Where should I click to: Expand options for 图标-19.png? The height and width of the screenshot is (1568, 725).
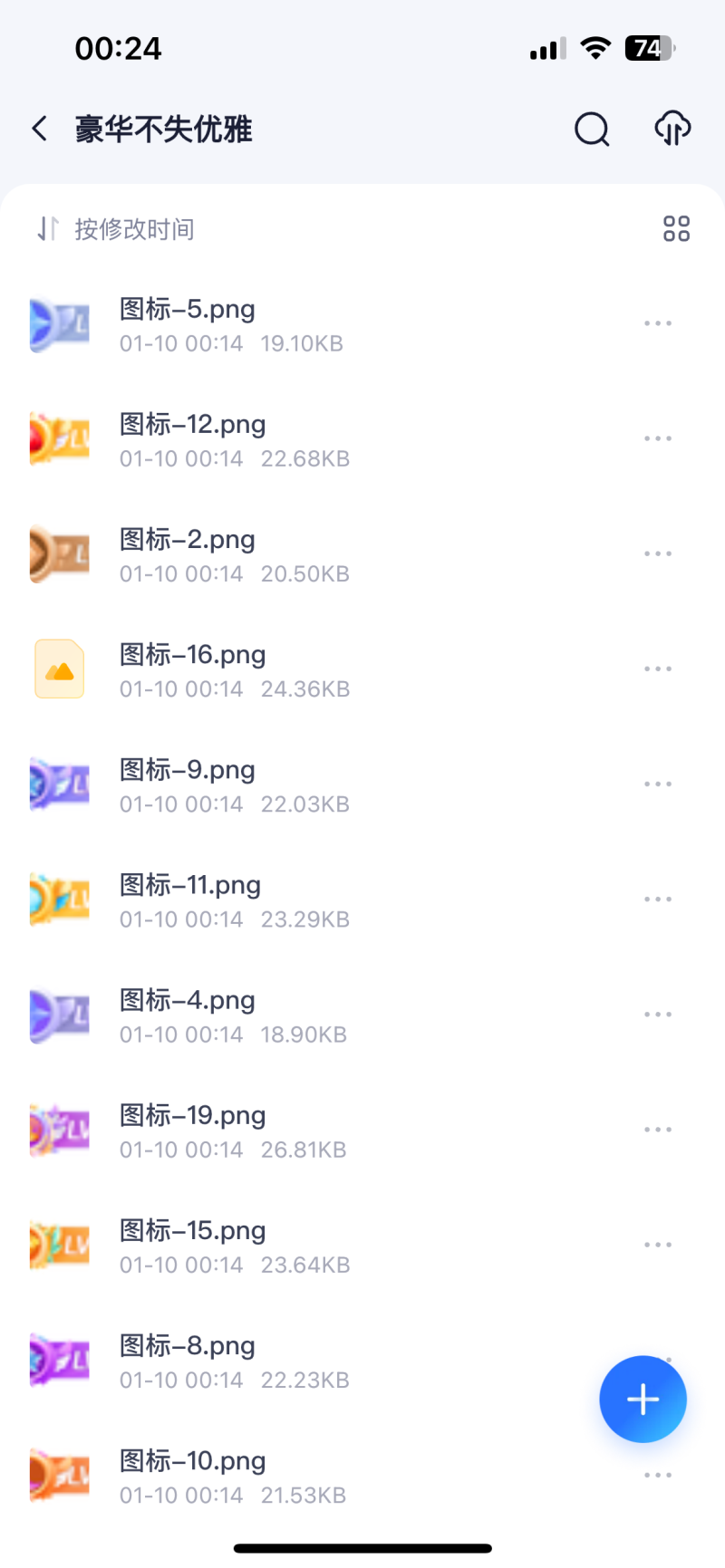coord(657,1129)
